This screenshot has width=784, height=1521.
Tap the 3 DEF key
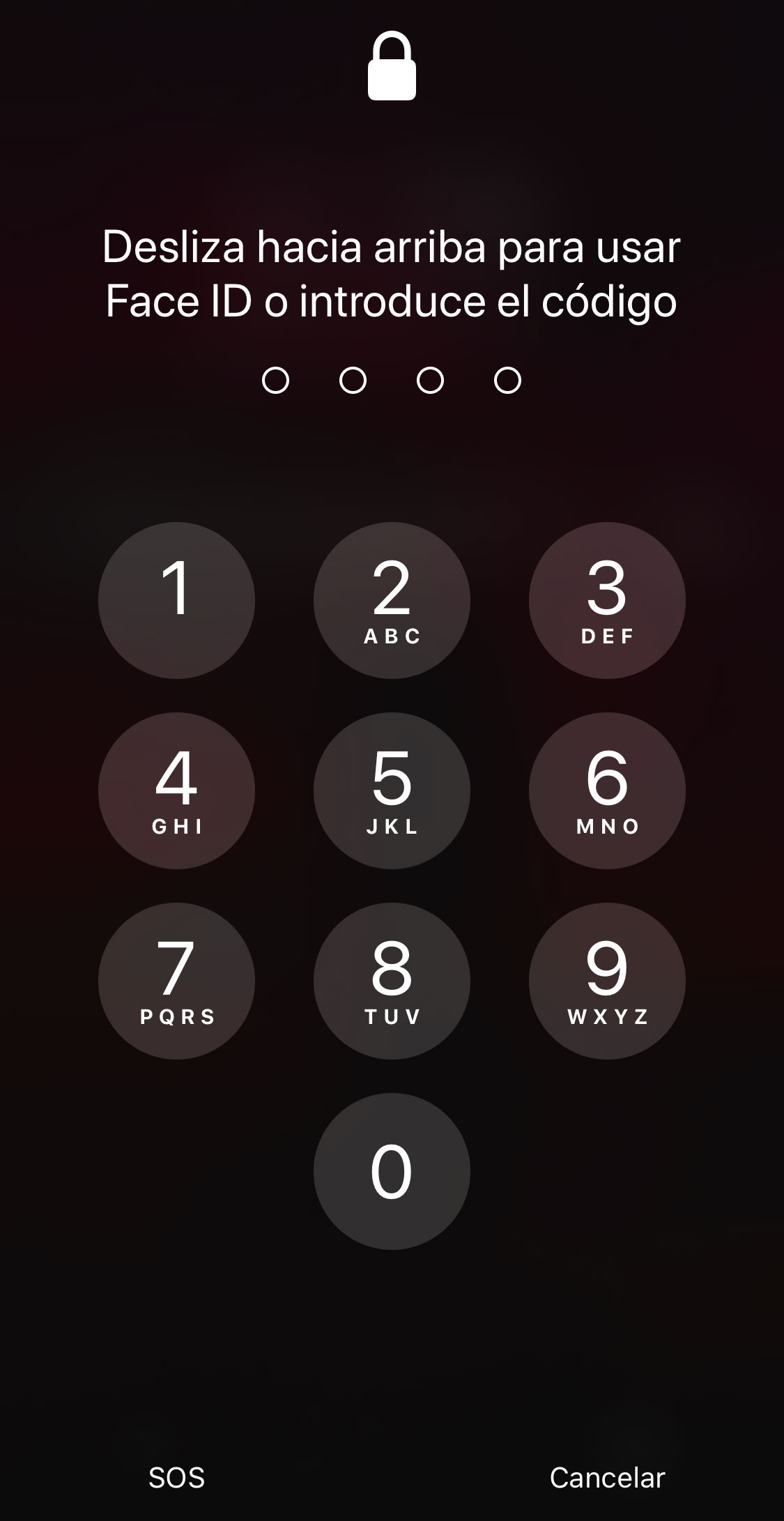(x=607, y=601)
